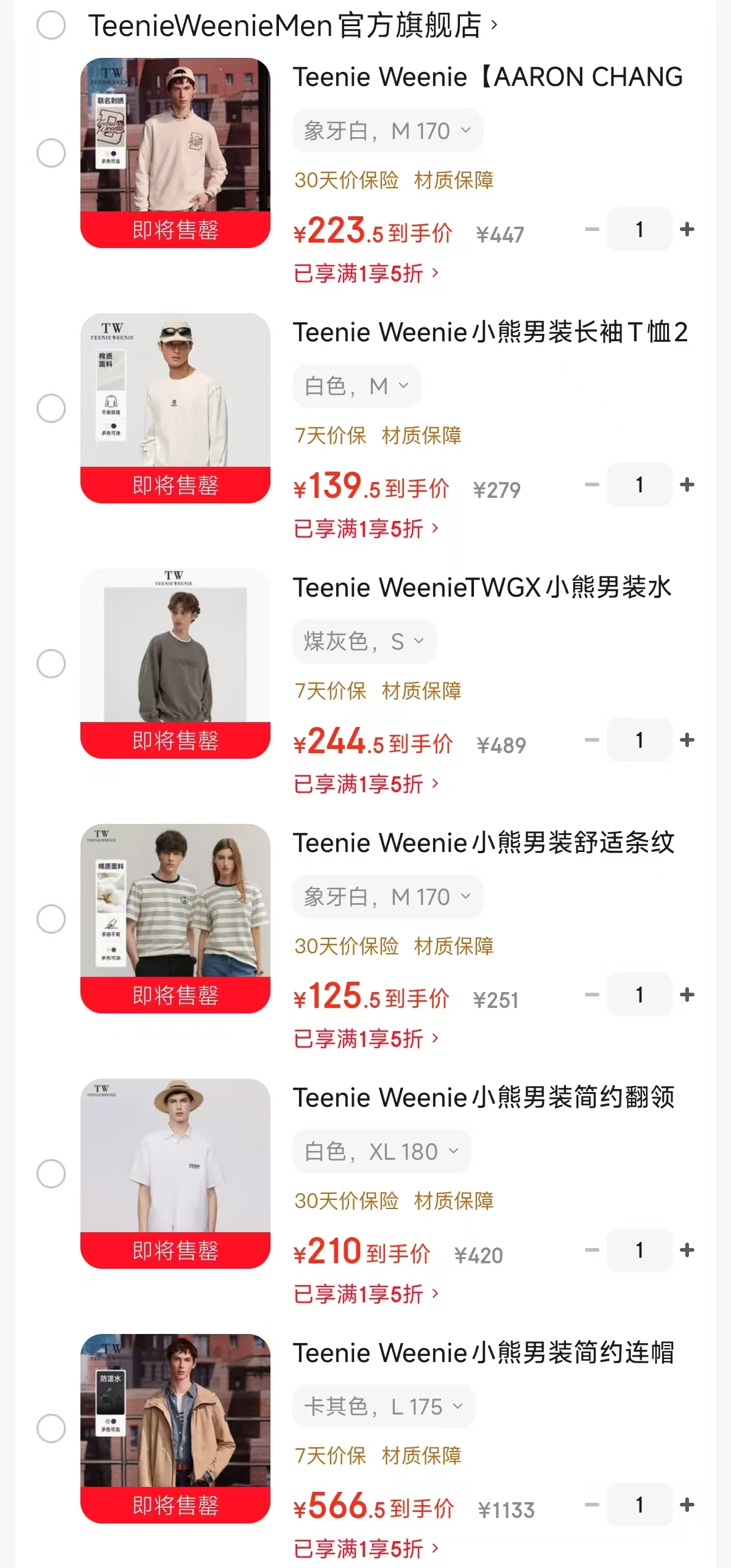The image size is (731, 1568).
Task: Increase quantity of ¥566.5 hooded jacket
Action: (687, 1505)
